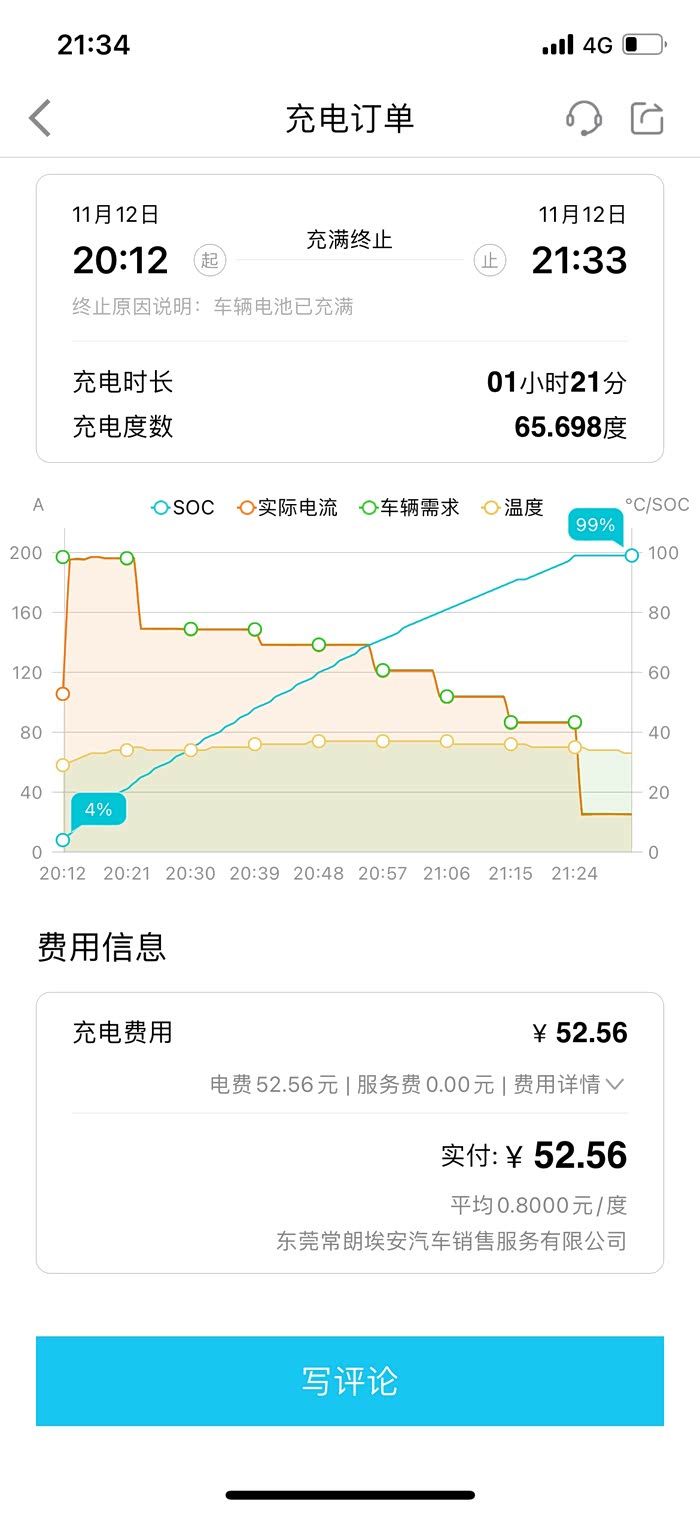The image size is (700, 1514).
Task: Expand the 费用详情 fee breakdown
Action: tap(570, 1084)
